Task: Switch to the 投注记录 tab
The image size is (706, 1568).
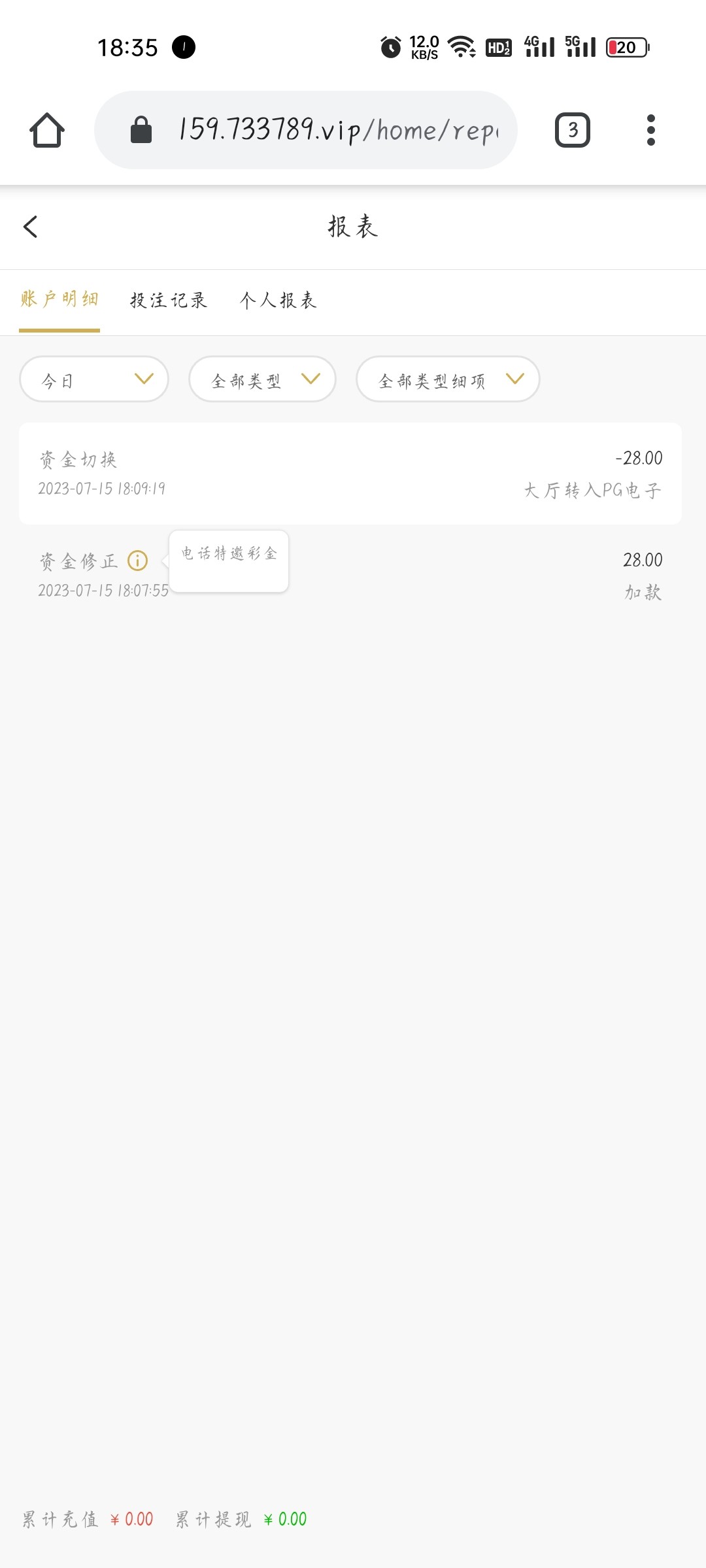Action: (x=169, y=301)
